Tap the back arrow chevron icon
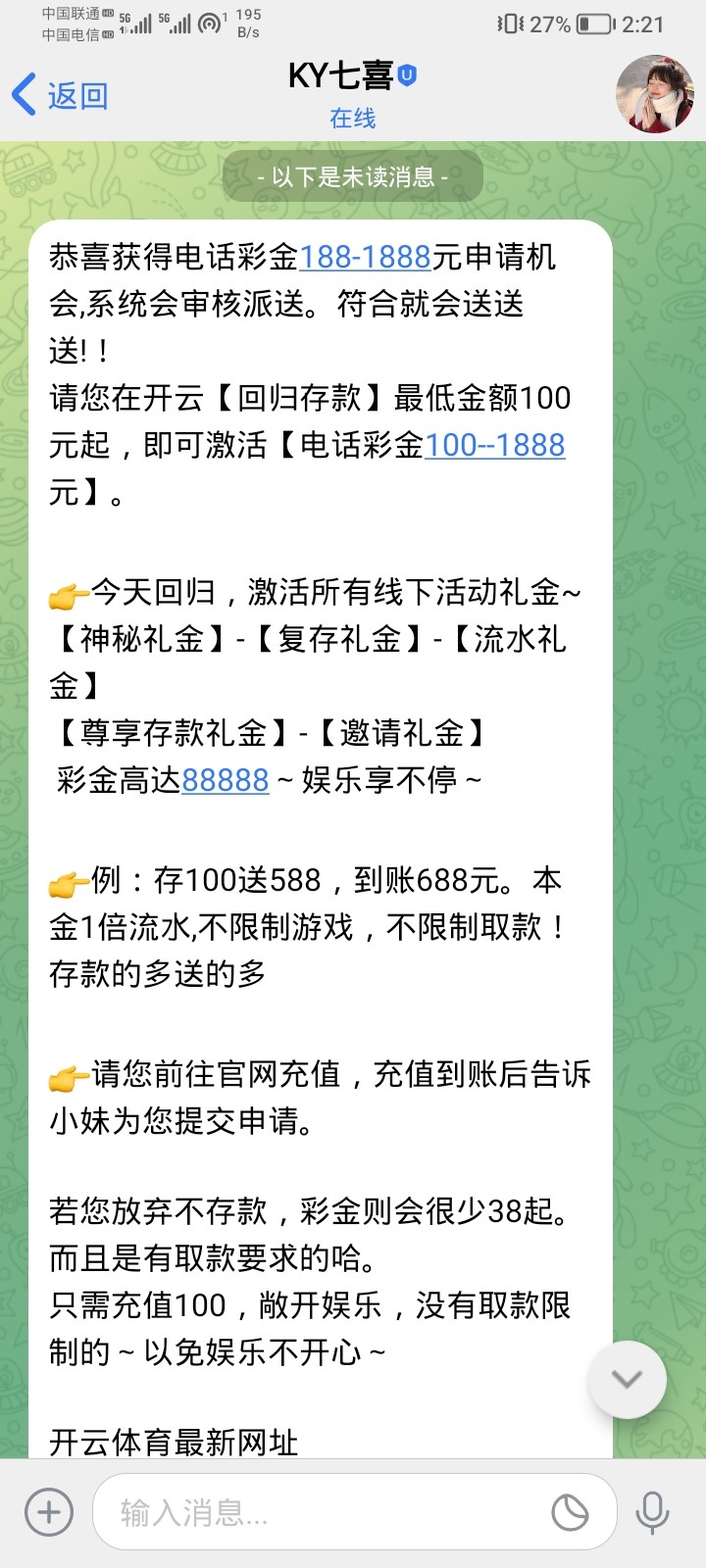 point(25,93)
